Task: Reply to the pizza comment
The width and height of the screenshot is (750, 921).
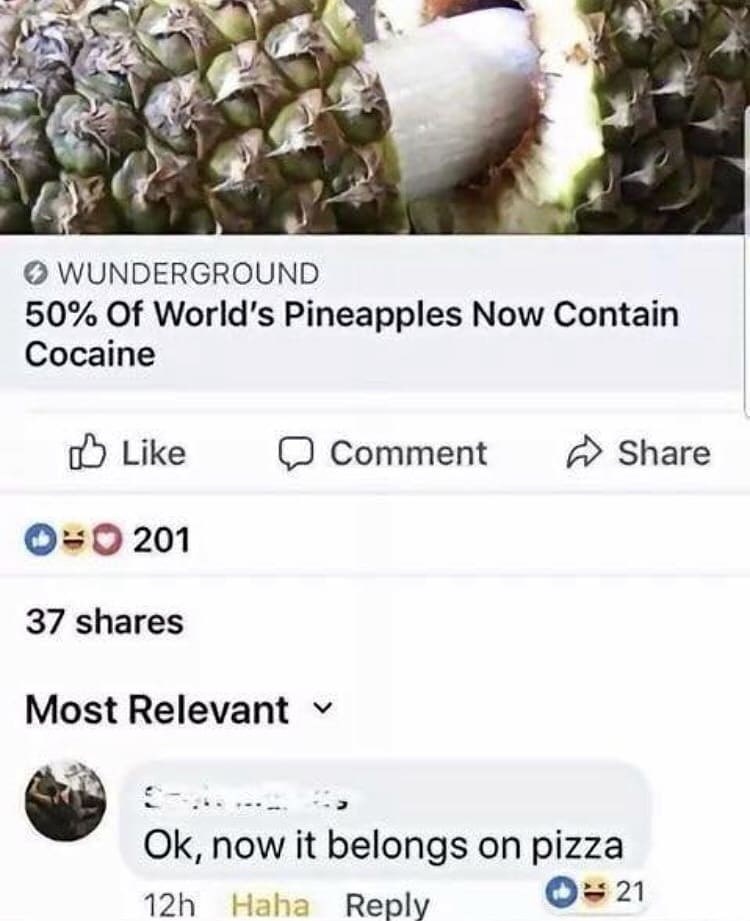Action: click(386, 904)
